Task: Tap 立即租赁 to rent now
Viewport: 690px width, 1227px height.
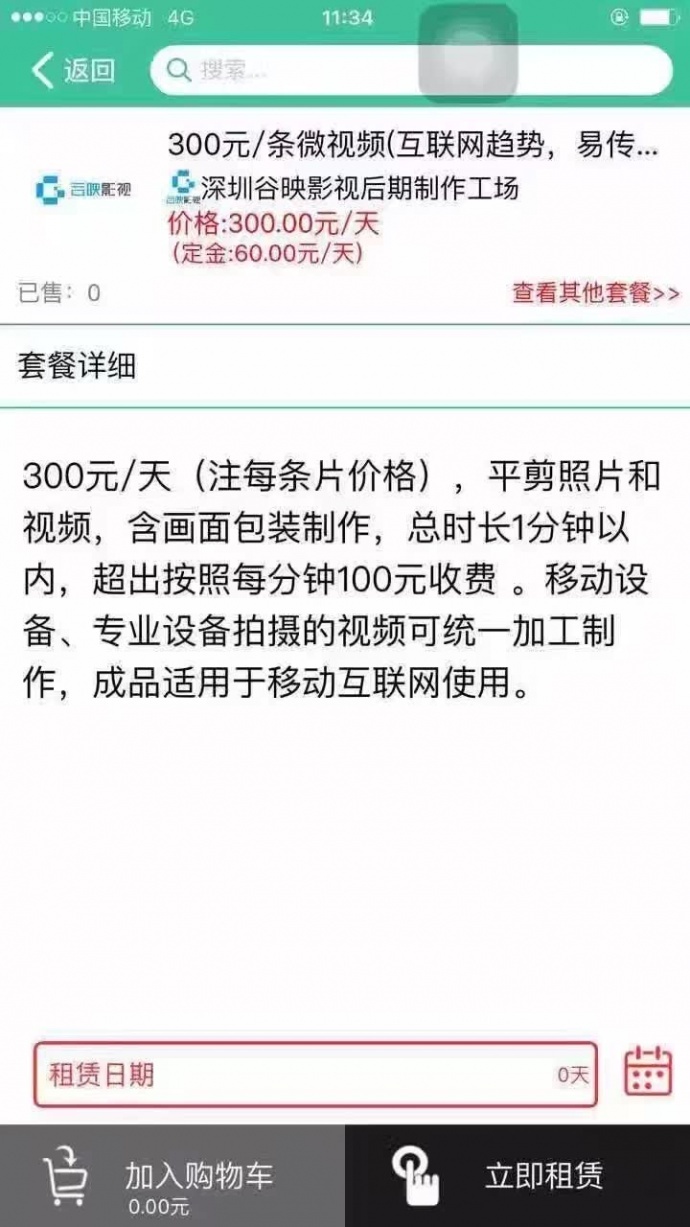Action: (517, 1176)
